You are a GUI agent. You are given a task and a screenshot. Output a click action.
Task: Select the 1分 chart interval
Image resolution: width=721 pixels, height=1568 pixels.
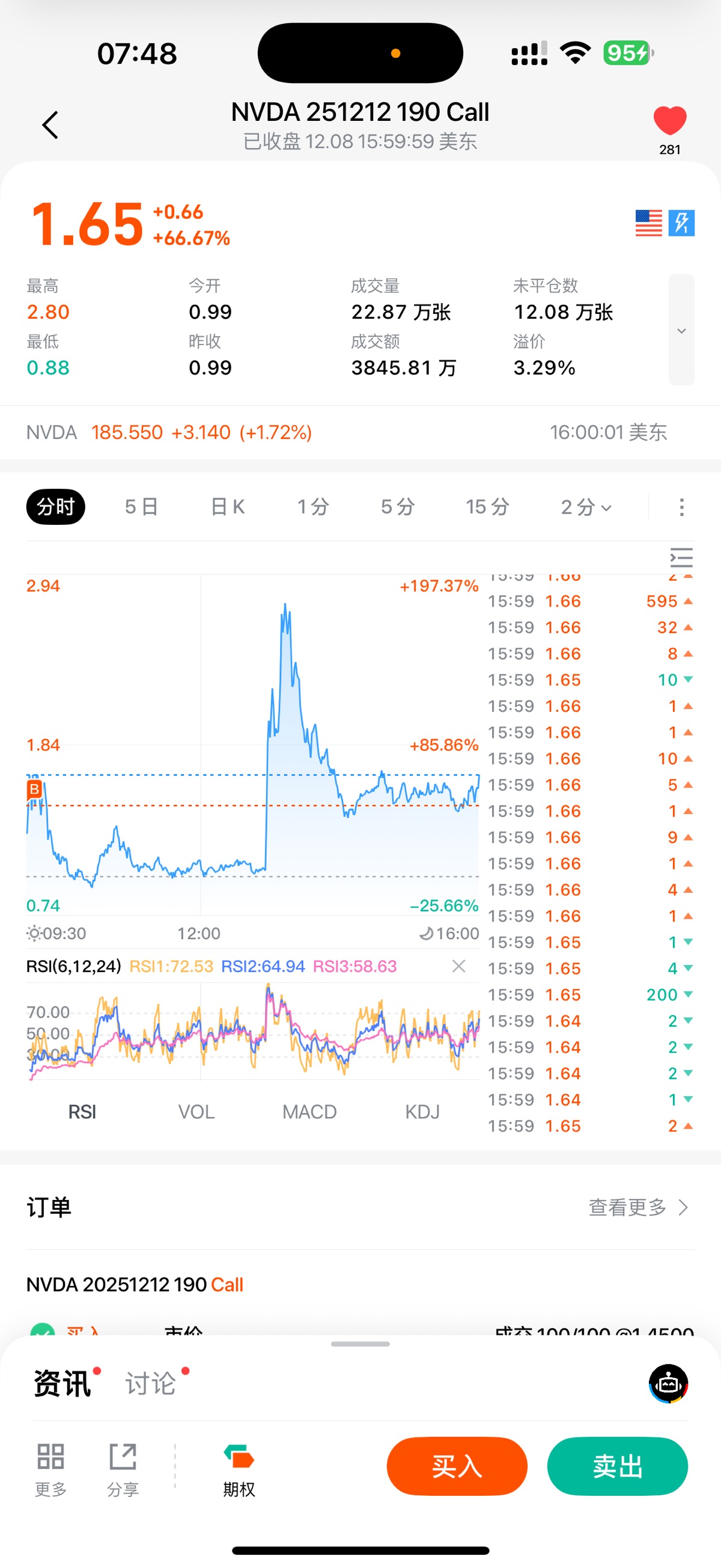tap(314, 506)
